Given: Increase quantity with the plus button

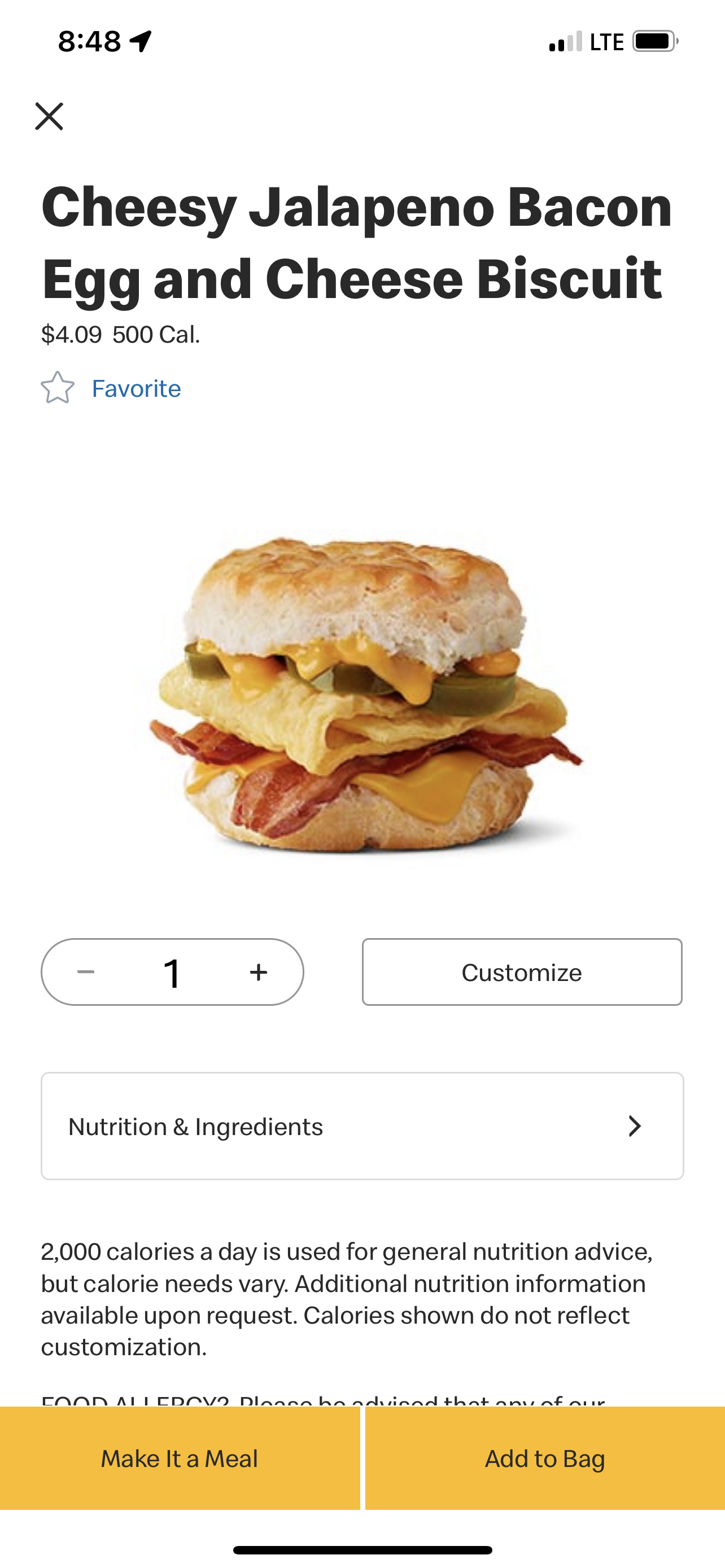Looking at the screenshot, I should coord(259,971).
